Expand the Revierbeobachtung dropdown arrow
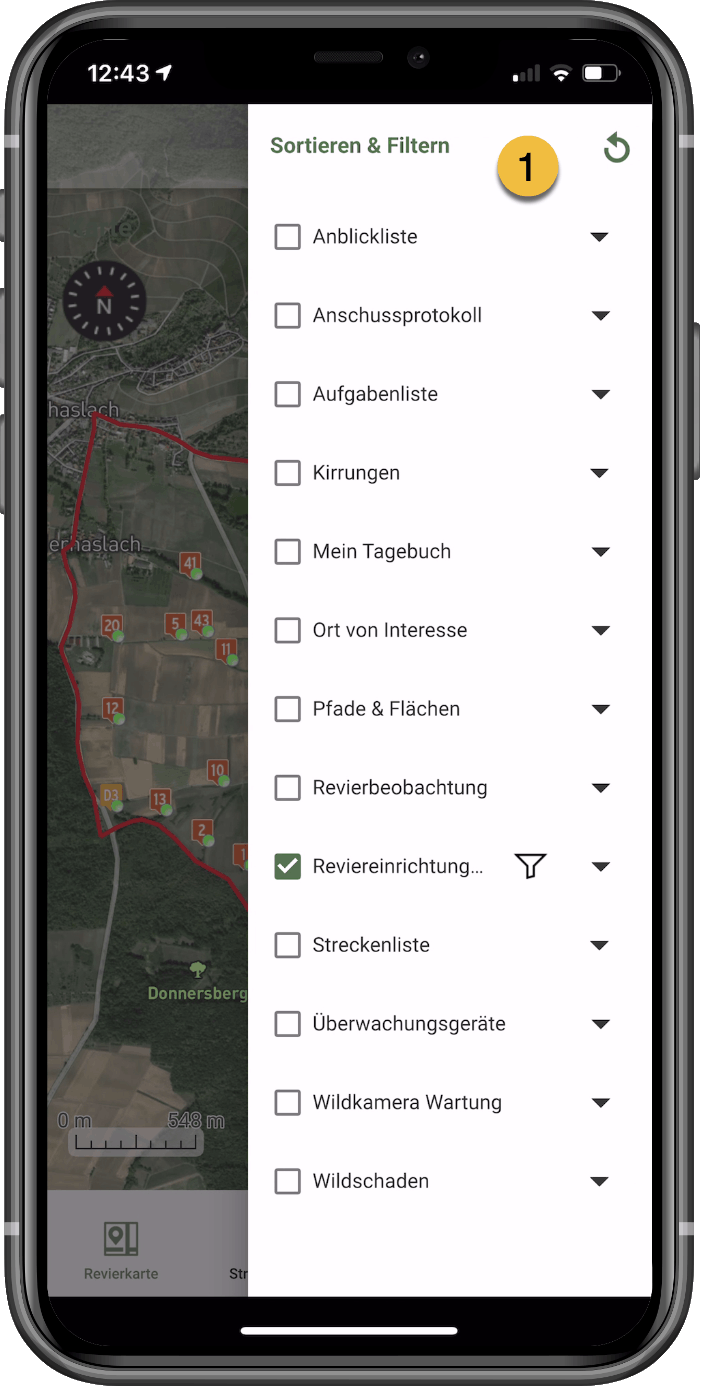 [x=600, y=788]
